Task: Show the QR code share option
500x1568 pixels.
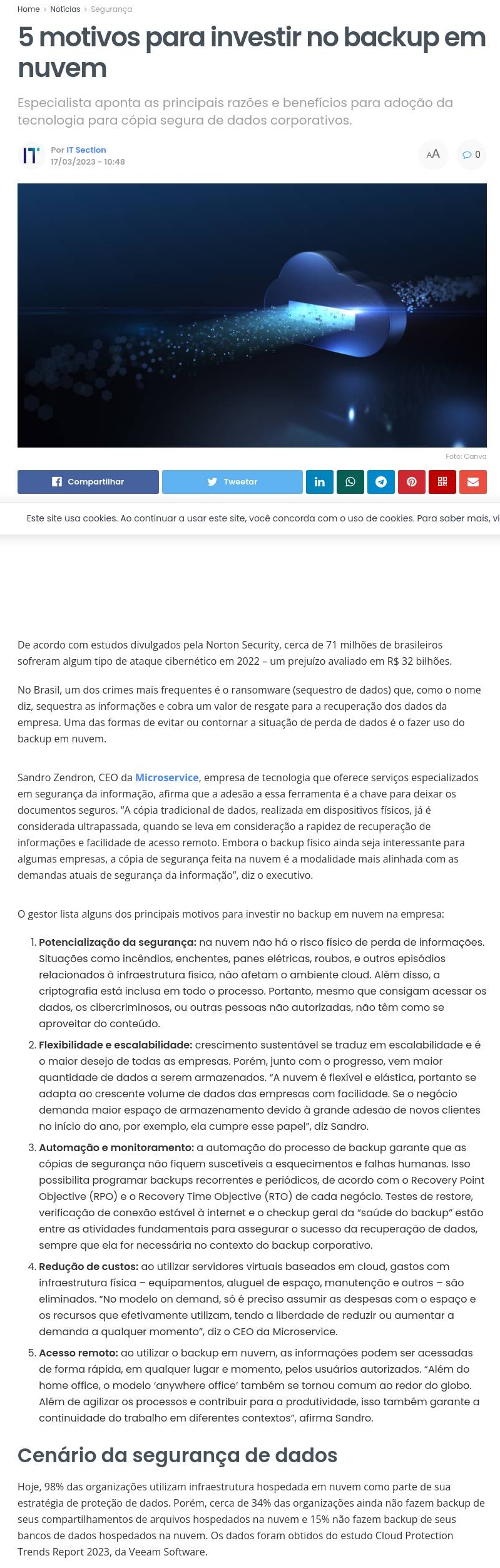Action: coord(442,482)
